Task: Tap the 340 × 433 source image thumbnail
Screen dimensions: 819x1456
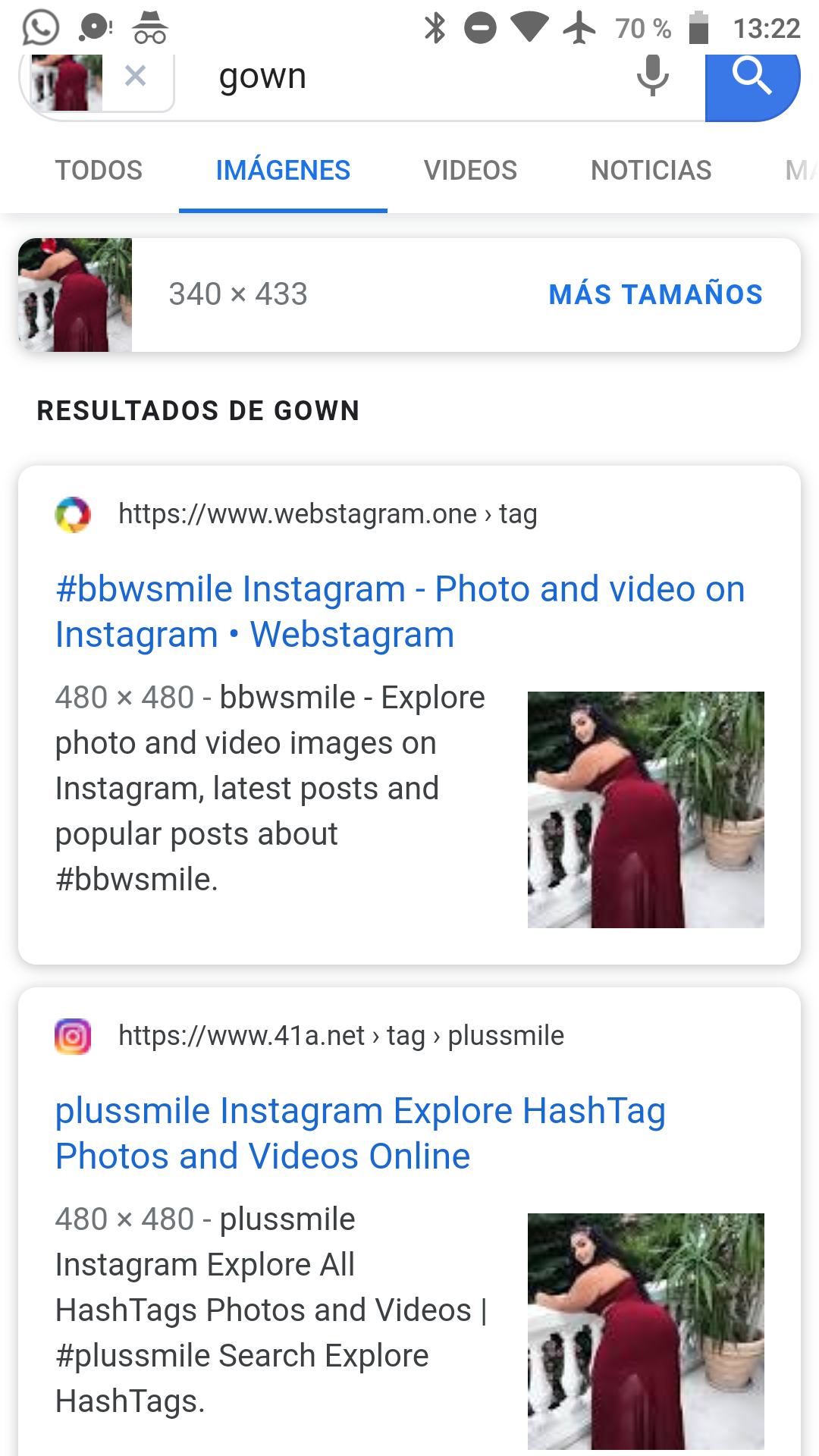Action: click(x=75, y=295)
